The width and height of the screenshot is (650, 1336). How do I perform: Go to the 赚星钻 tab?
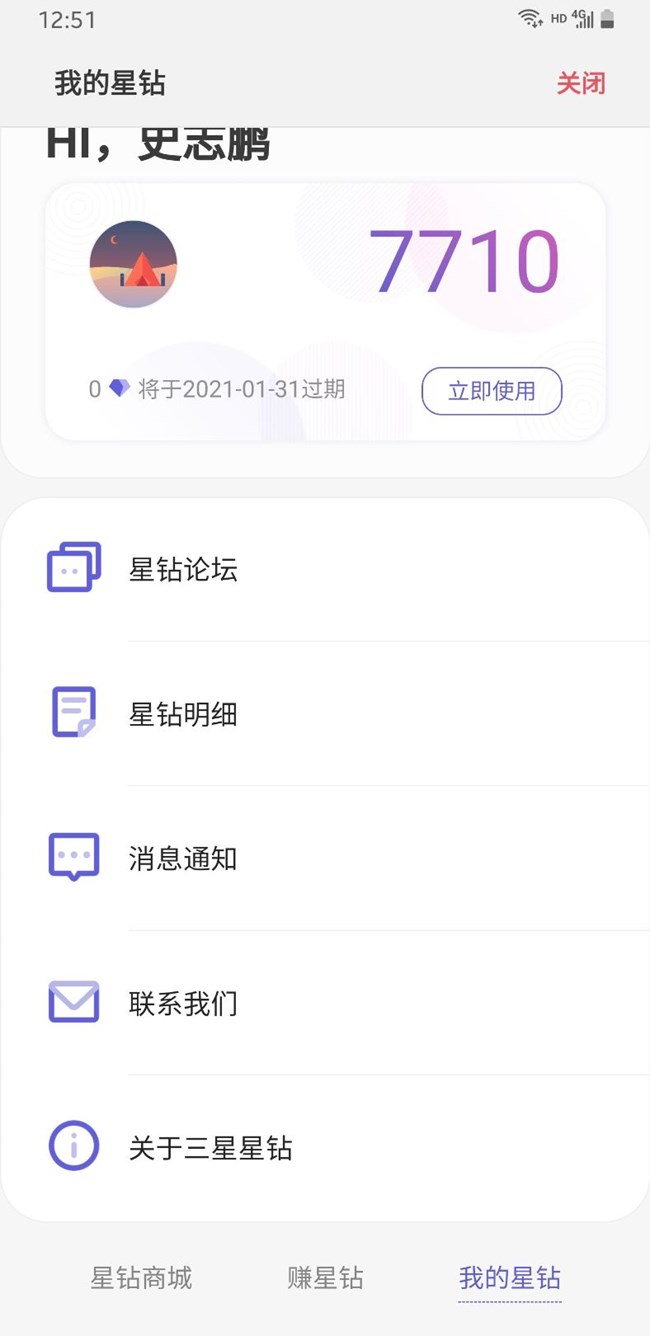[x=325, y=1278]
